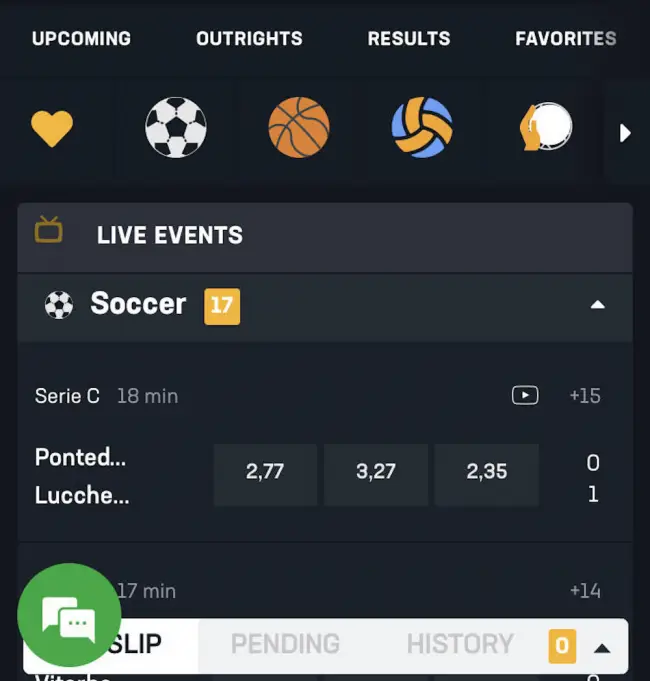Show more sports with the right arrow
650x681 pixels.
click(x=625, y=132)
